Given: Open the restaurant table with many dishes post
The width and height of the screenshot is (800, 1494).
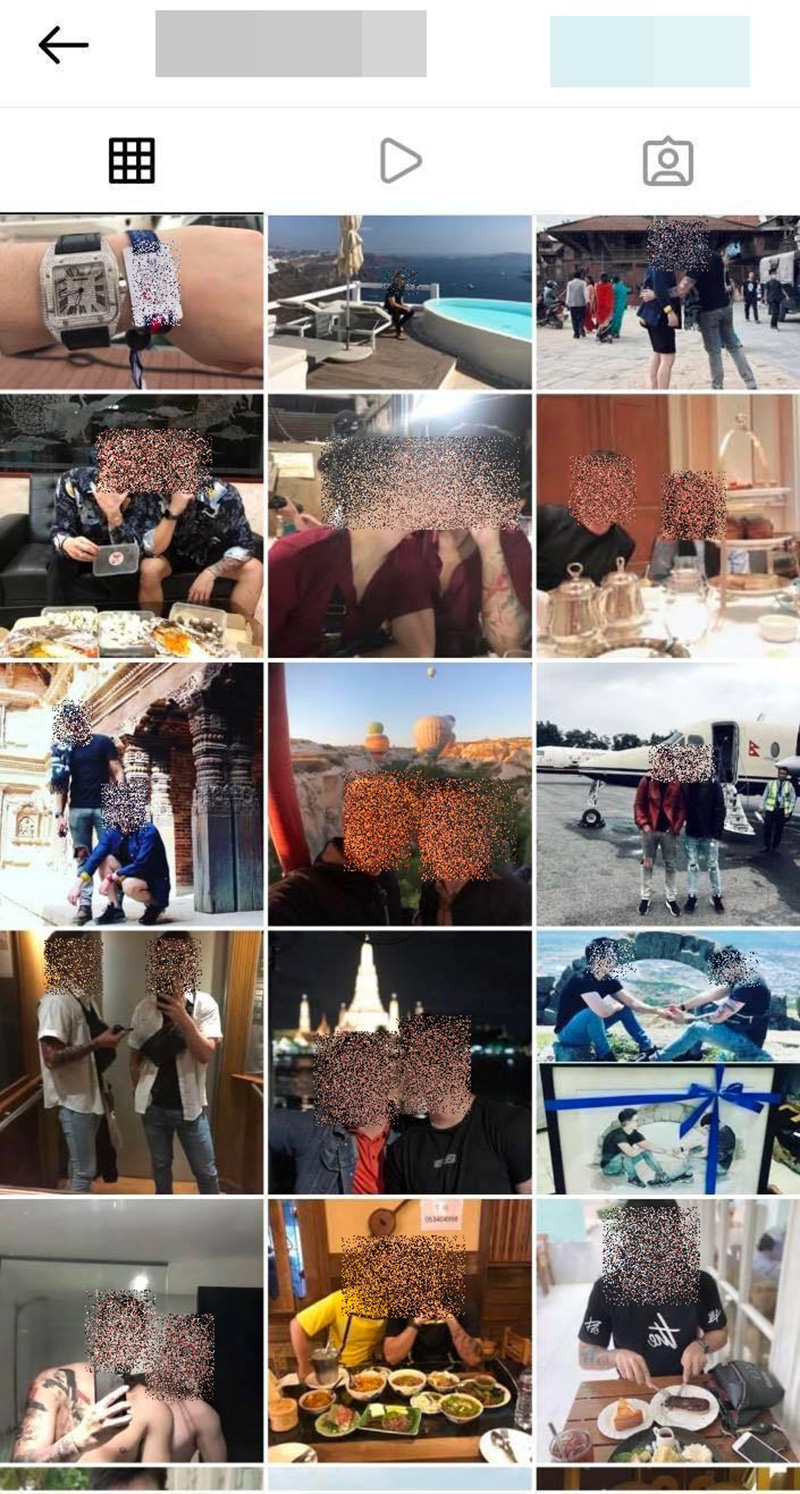Looking at the screenshot, I should click(x=400, y=1330).
